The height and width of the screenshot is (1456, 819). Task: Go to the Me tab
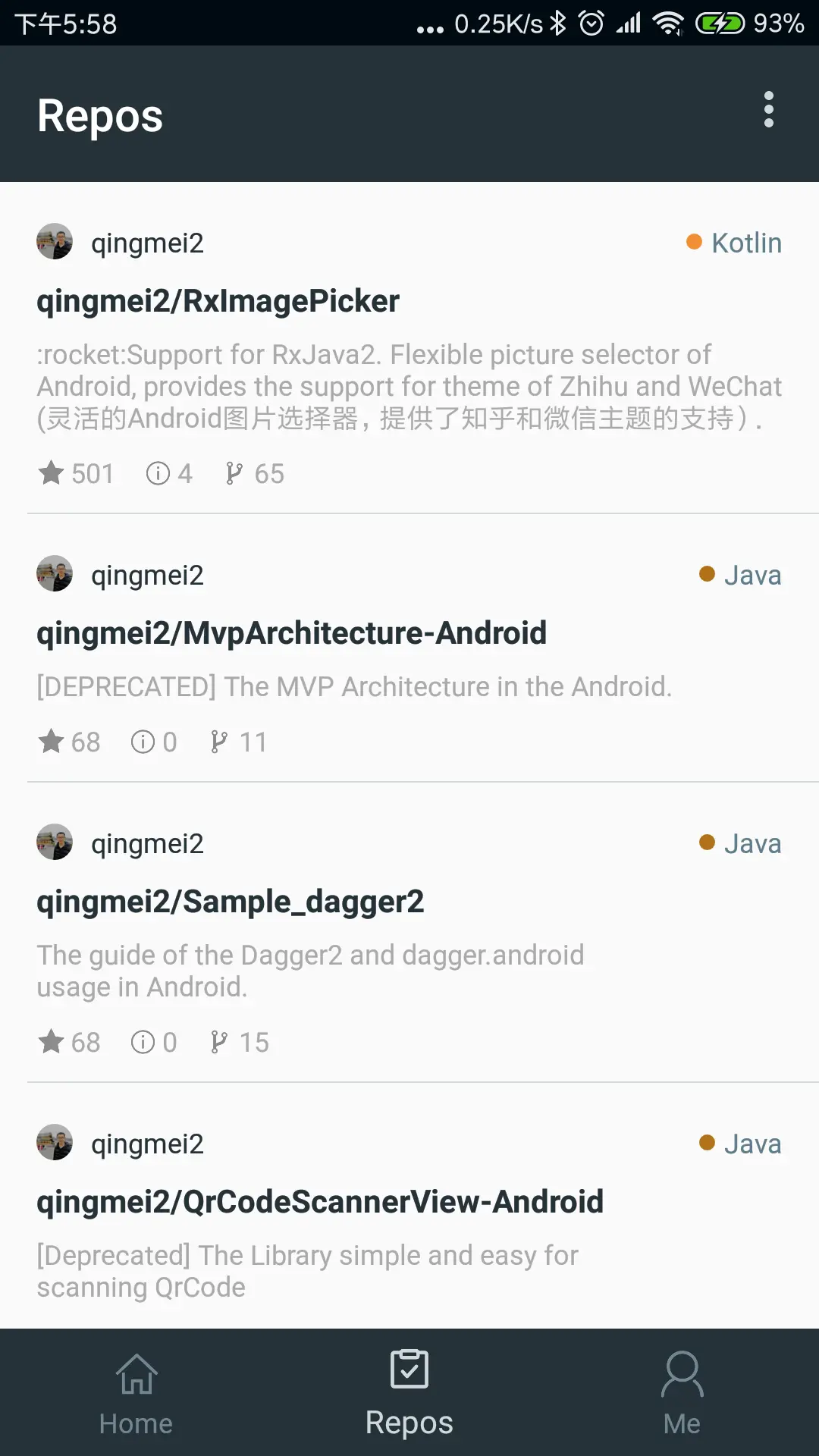pos(682,1393)
